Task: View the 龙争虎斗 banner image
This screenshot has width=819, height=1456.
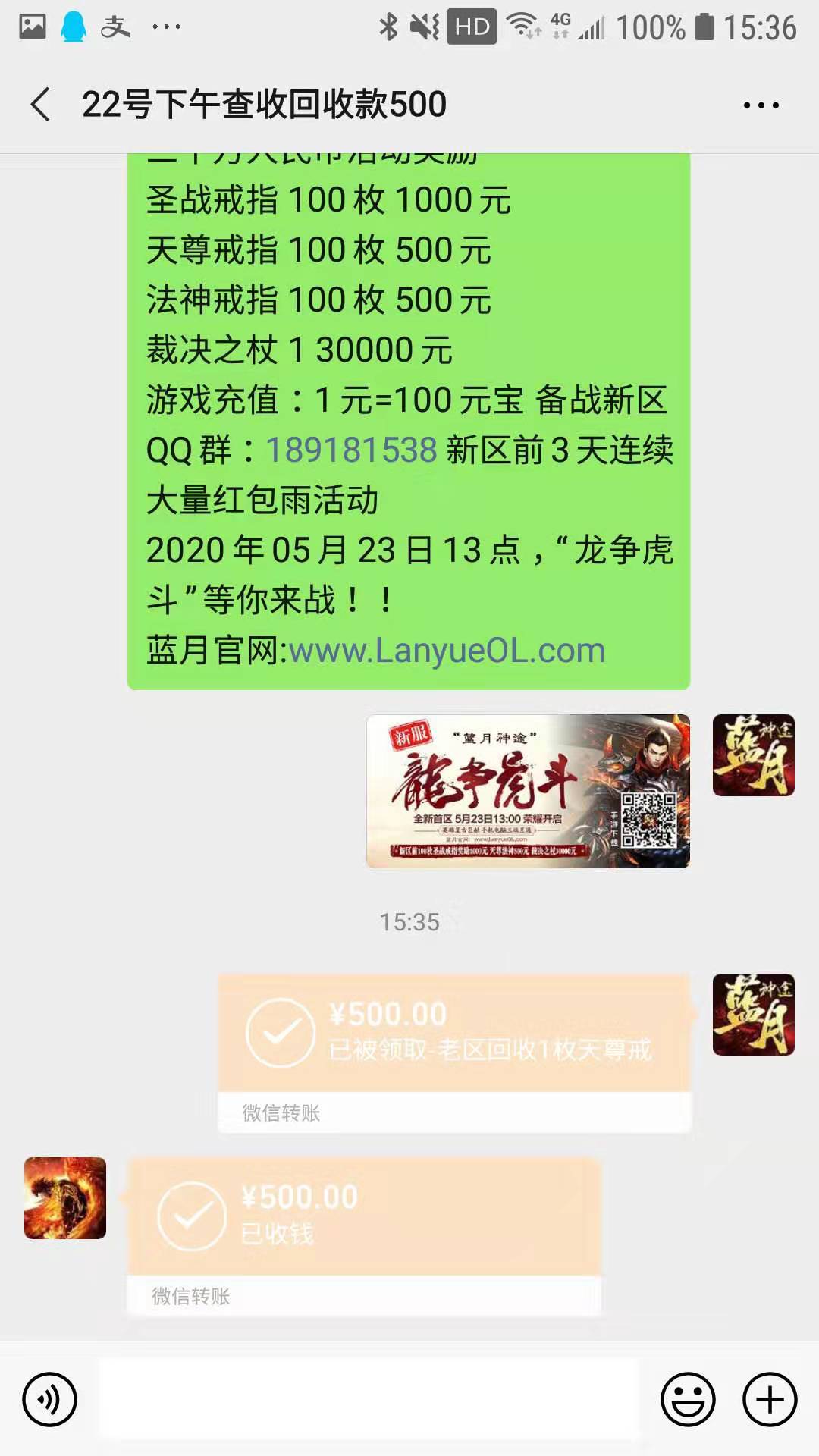Action: click(528, 791)
